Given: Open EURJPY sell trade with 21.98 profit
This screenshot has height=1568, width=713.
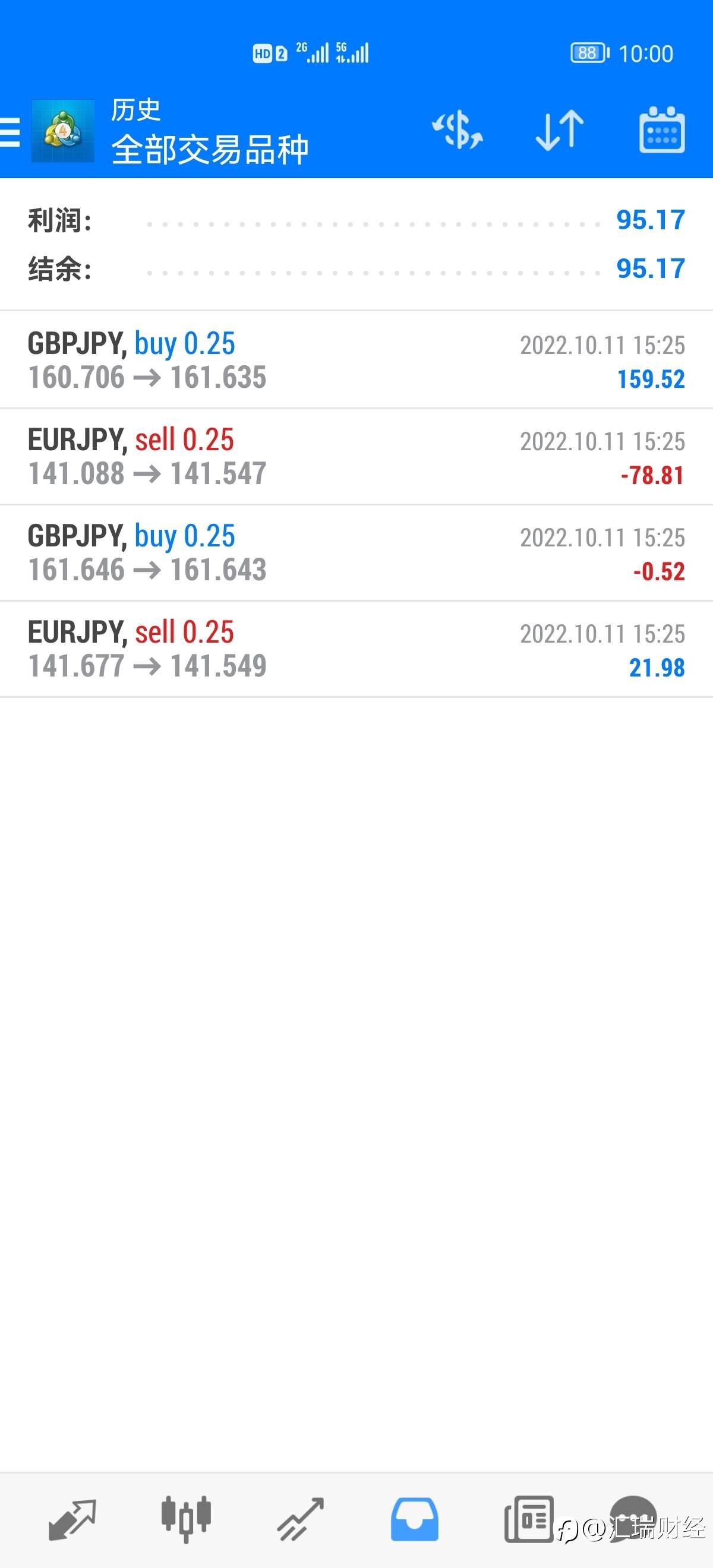Looking at the screenshot, I should tap(356, 649).
